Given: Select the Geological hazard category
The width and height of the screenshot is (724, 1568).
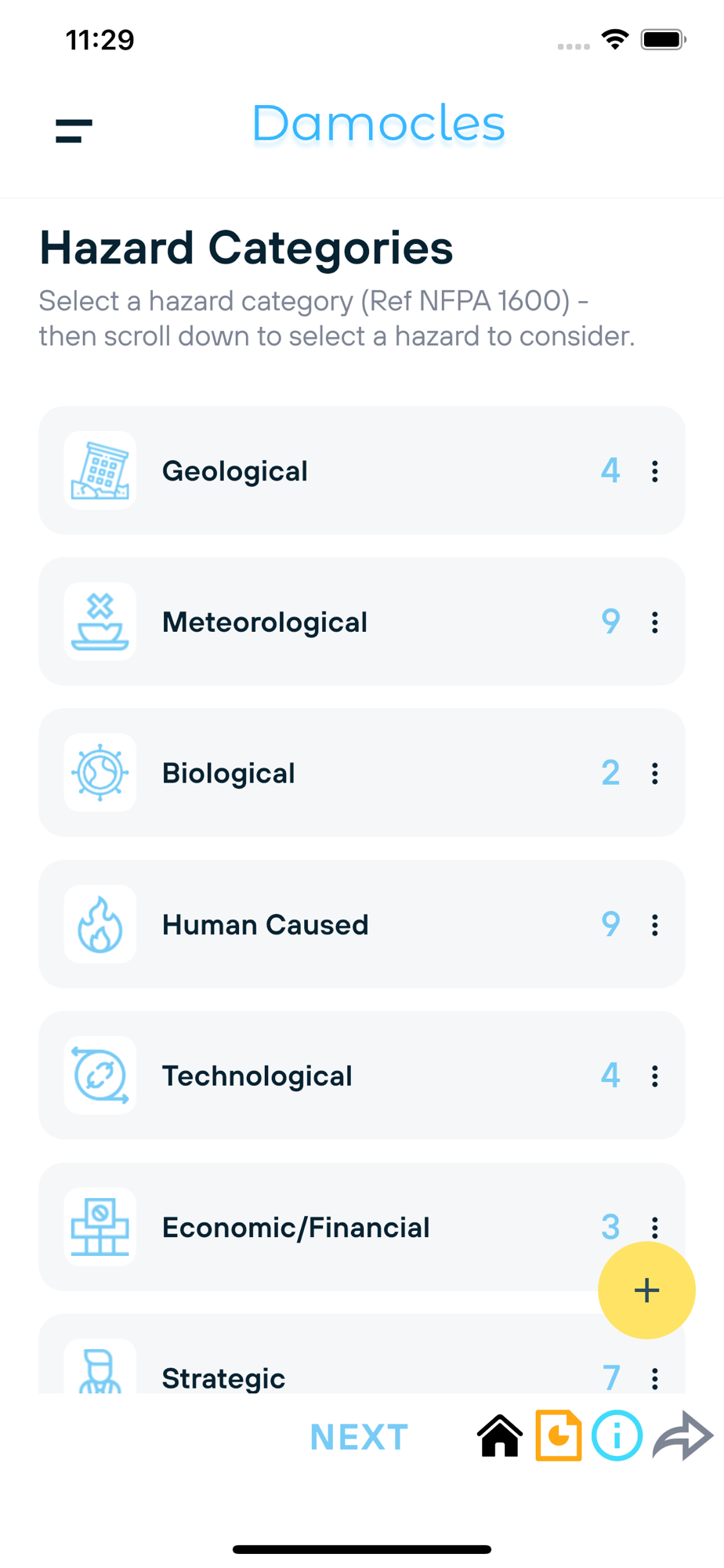Looking at the screenshot, I should [x=362, y=470].
